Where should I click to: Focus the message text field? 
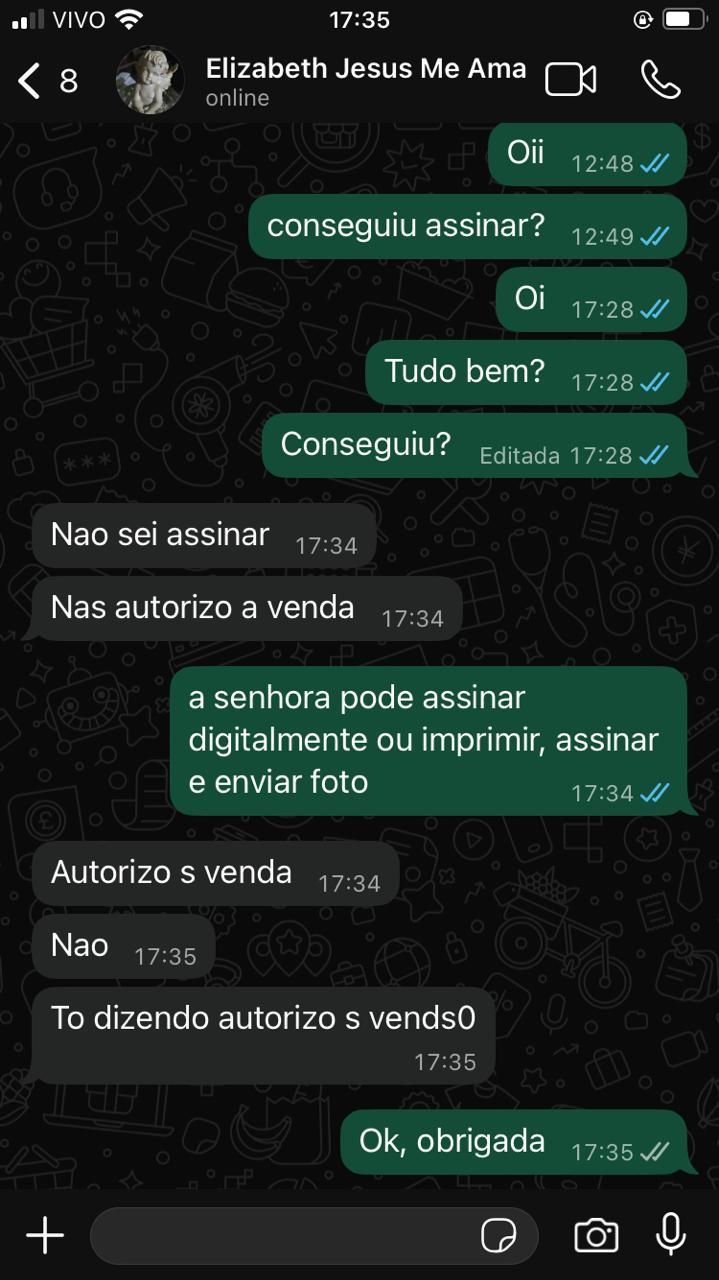point(280,1237)
